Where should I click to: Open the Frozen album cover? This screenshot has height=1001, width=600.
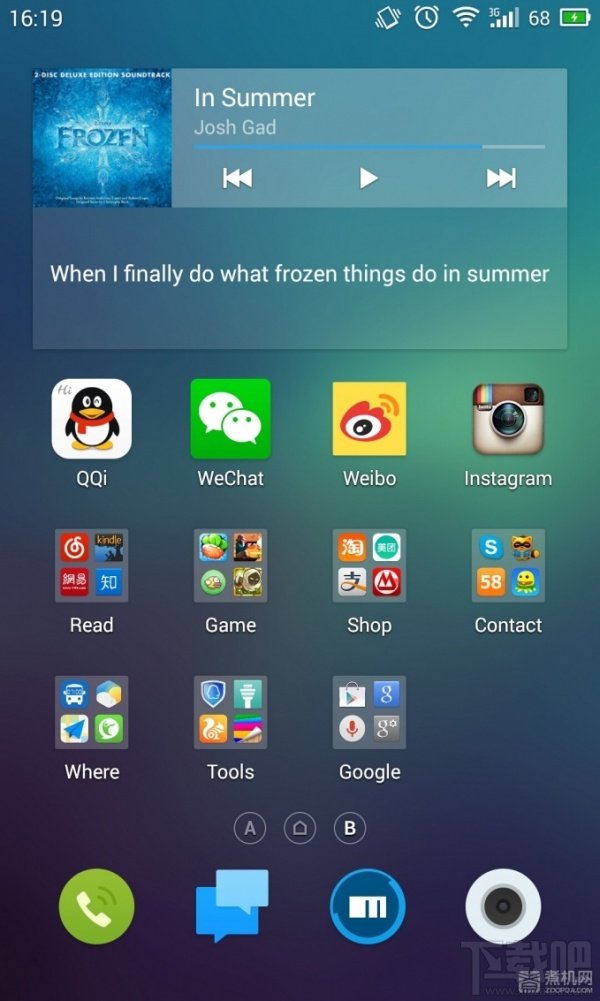102,138
